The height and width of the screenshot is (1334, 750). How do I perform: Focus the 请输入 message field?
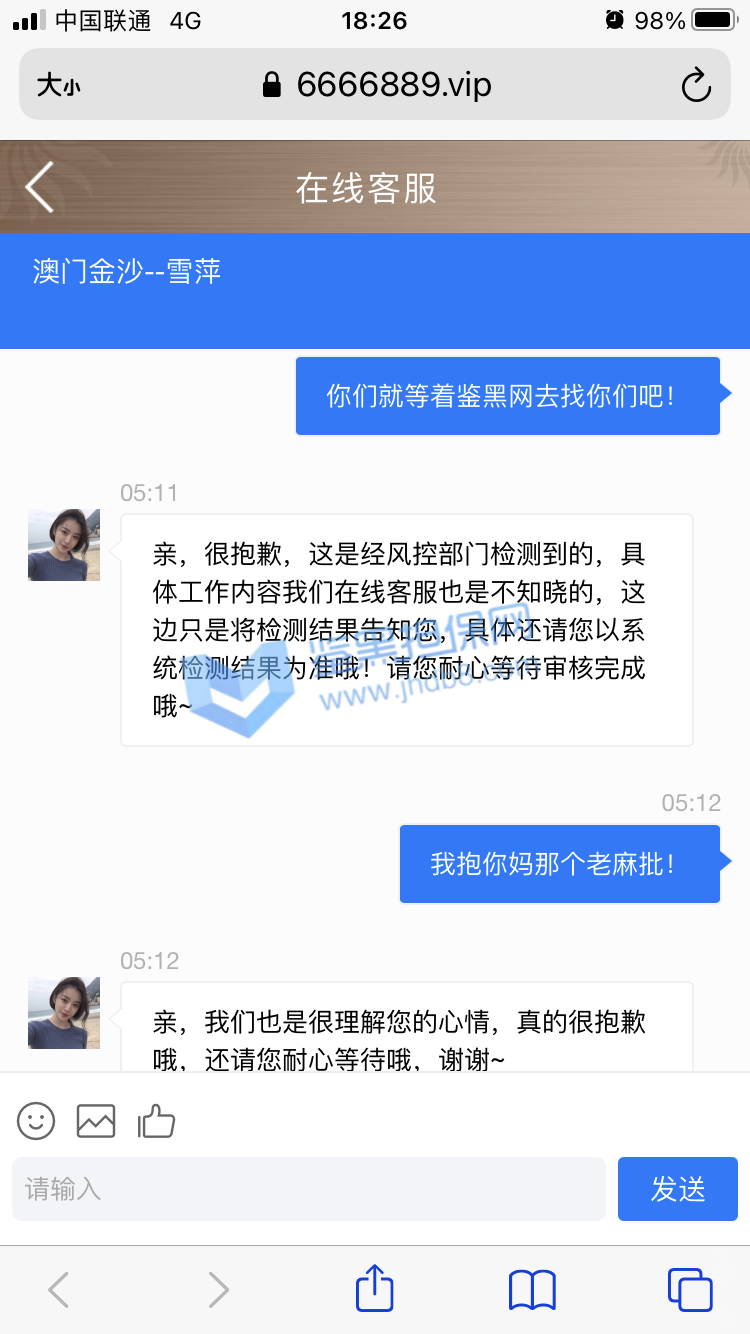pos(308,1189)
